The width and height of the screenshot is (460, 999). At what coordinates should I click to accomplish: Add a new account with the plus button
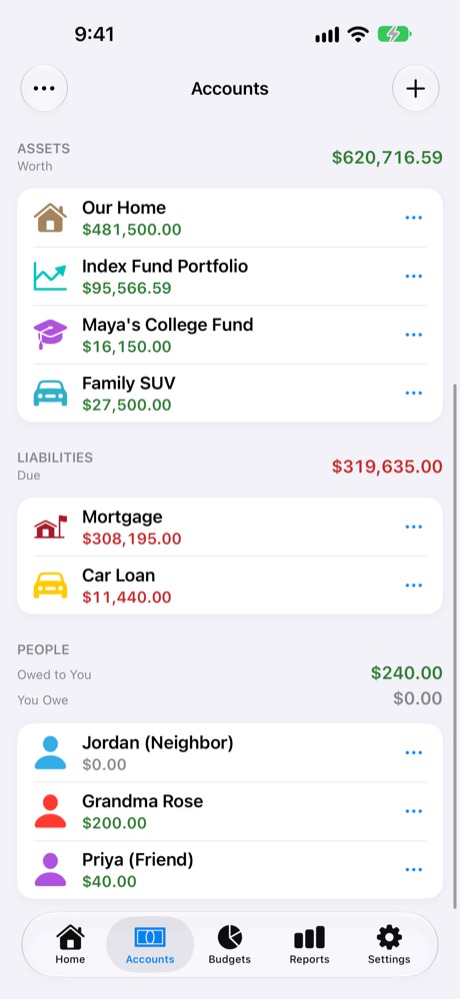coord(415,89)
